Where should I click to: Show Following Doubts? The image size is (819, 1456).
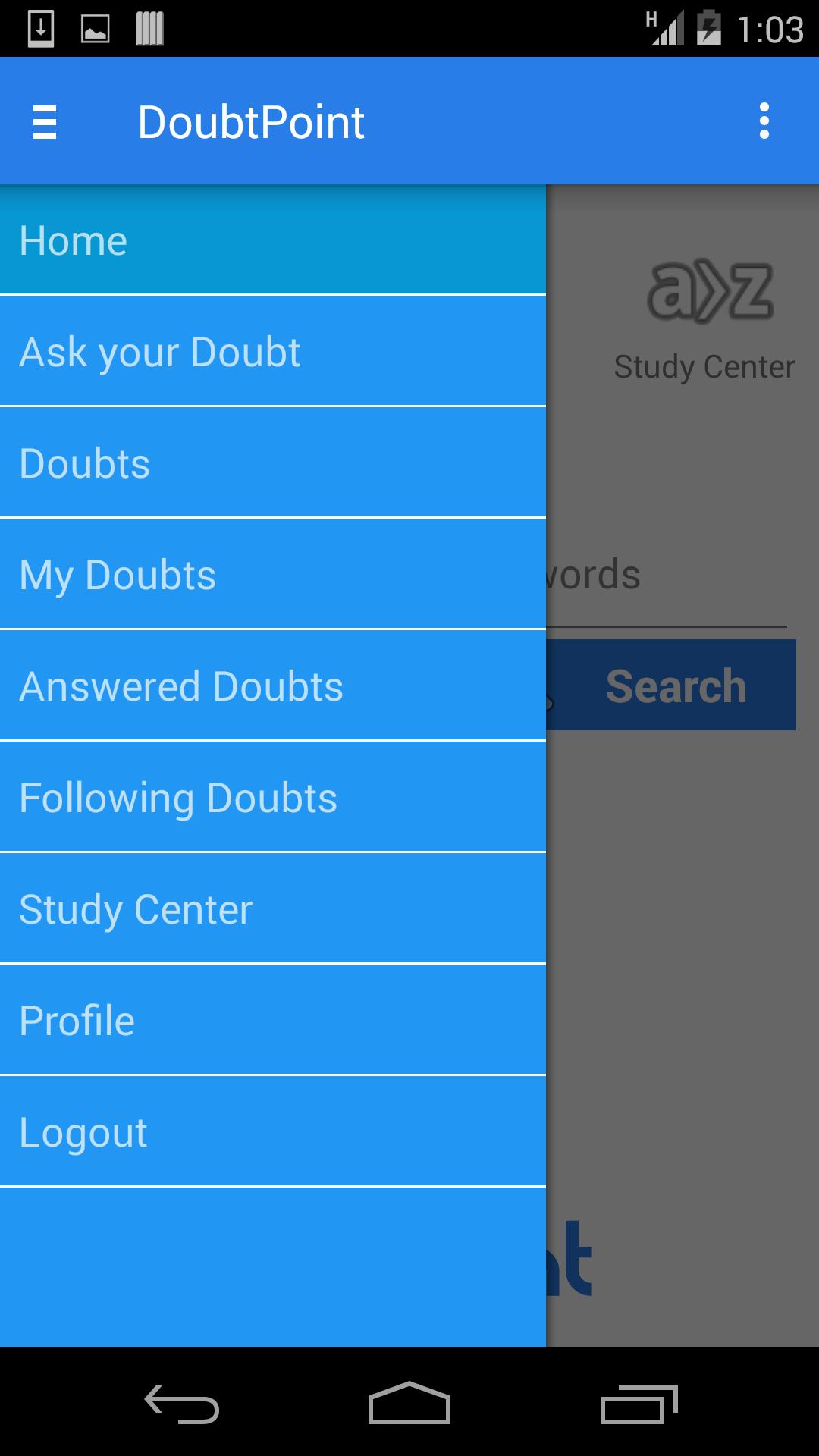(x=273, y=798)
